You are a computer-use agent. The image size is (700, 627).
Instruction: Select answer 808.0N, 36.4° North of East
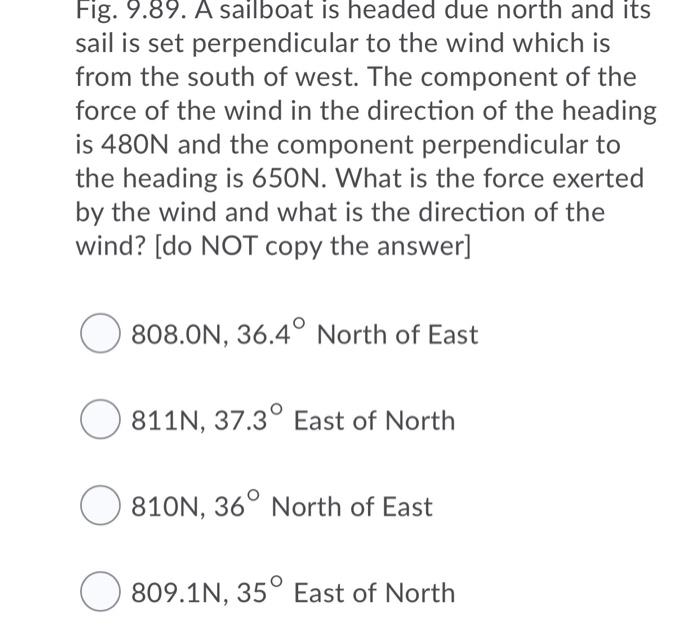(101, 335)
